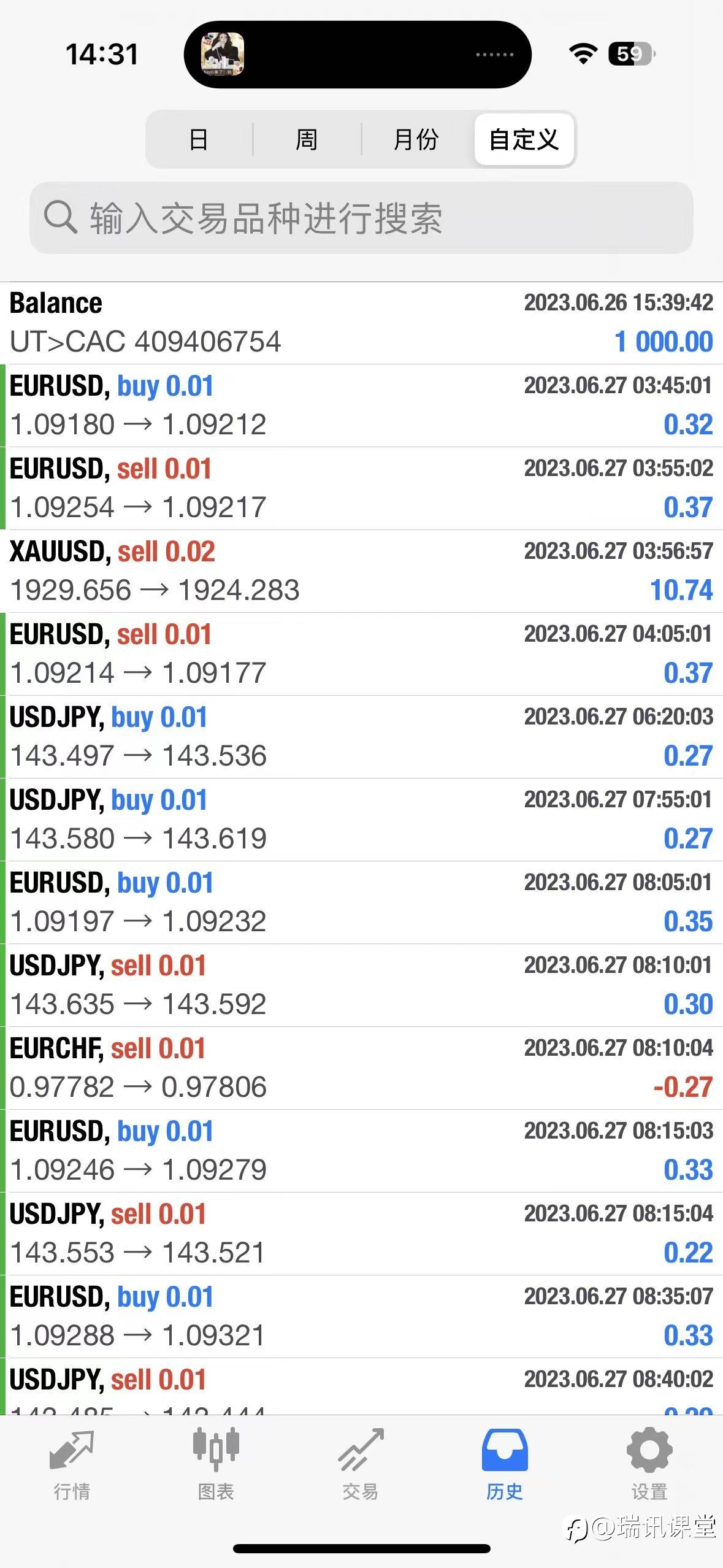The height and width of the screenshot is (1568, 723).
Task: Open the EURCHF sell 0.01 losing trade
Action: click(x=361, y=1068)
